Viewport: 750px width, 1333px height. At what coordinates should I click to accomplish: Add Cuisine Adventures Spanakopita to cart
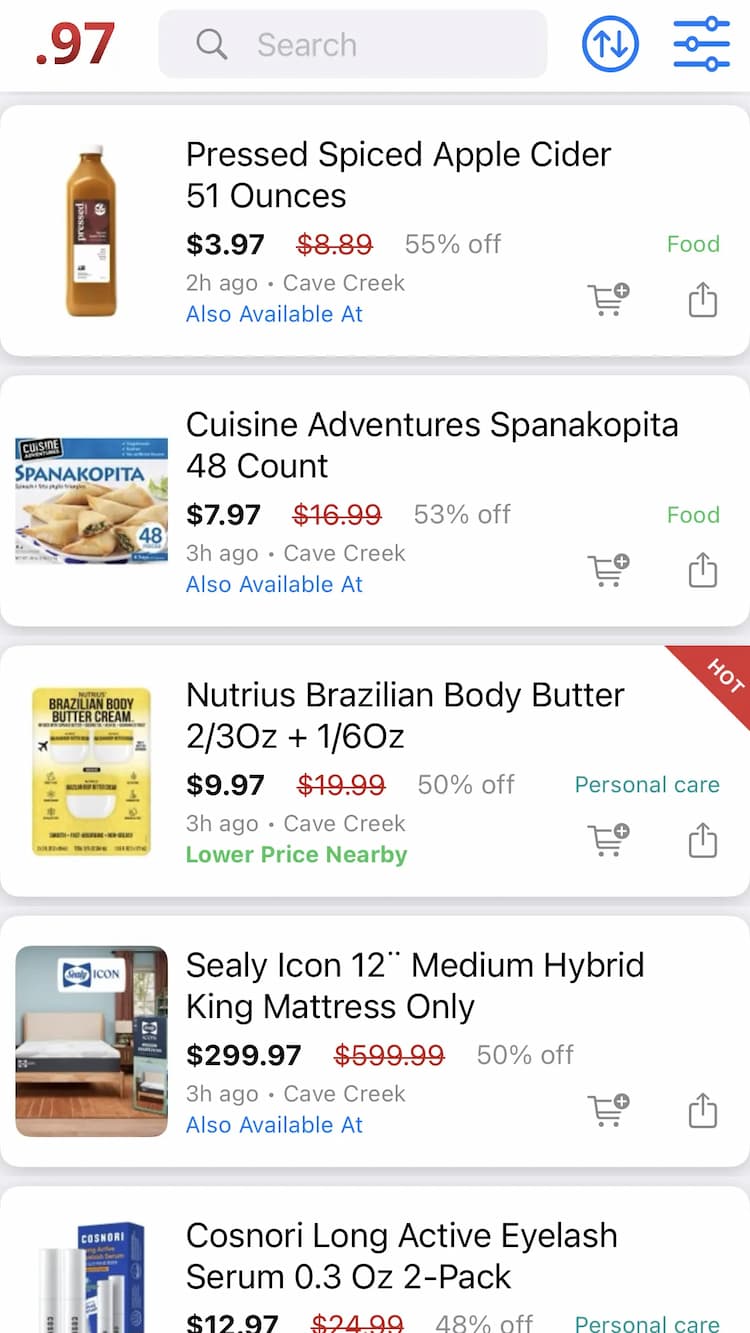(x=608, y=570)
